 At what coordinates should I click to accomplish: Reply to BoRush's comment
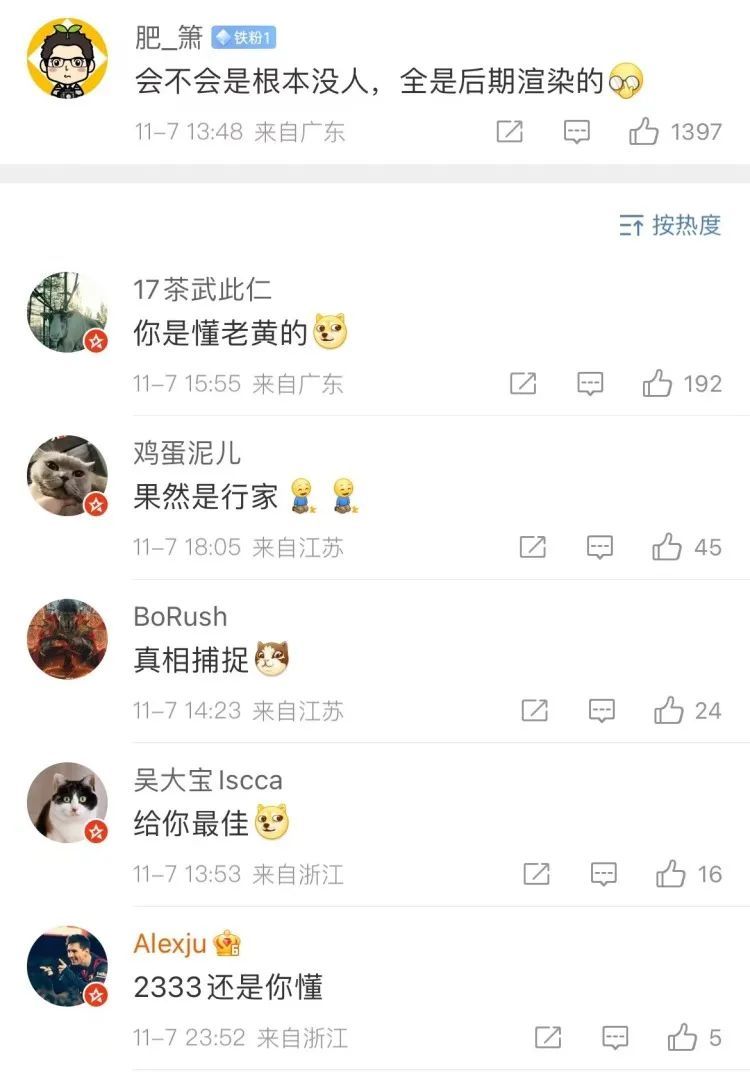(x=602, y=711)
